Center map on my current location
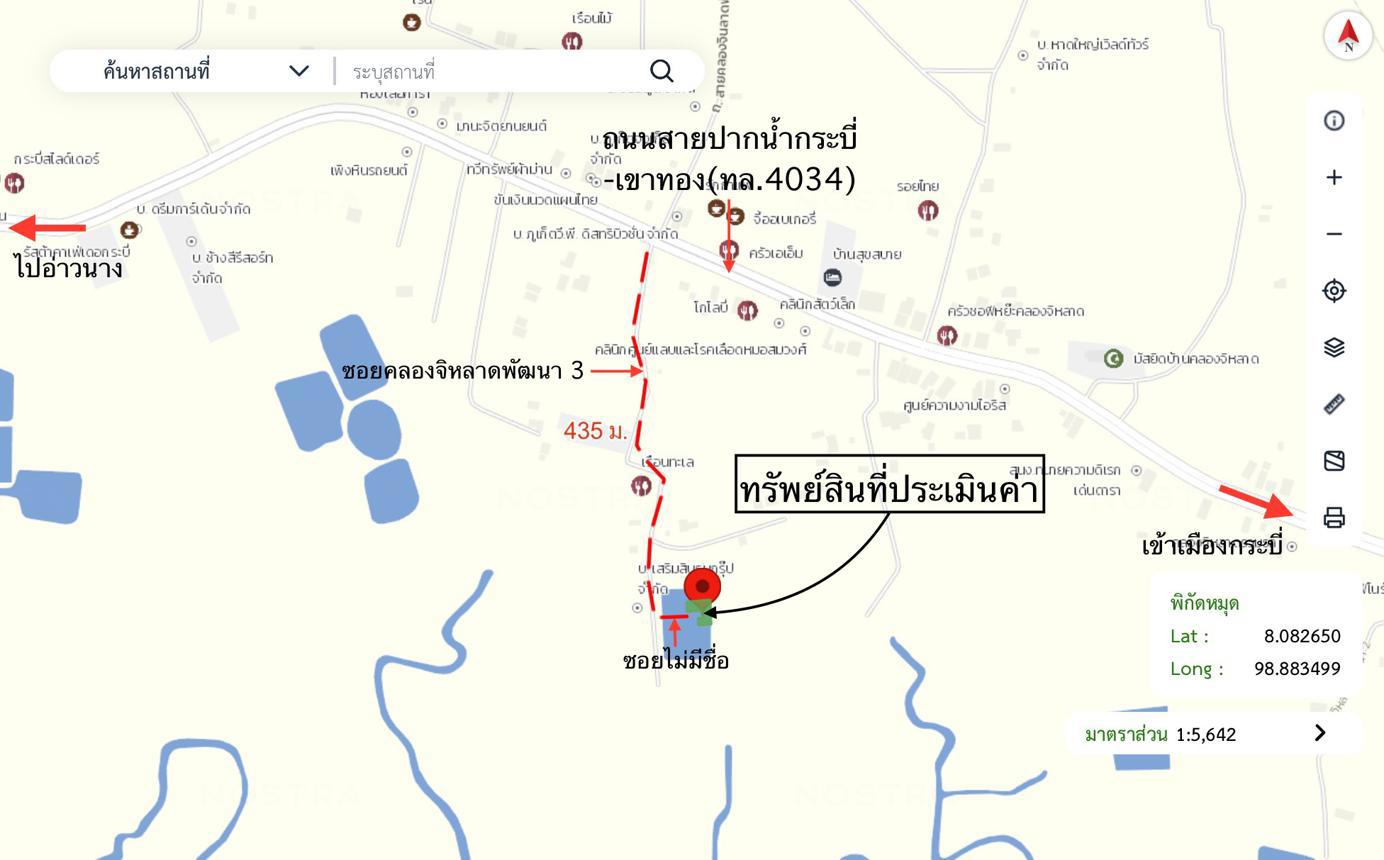The width and height of the screenshot is (1384, 860). point(1333,291)
